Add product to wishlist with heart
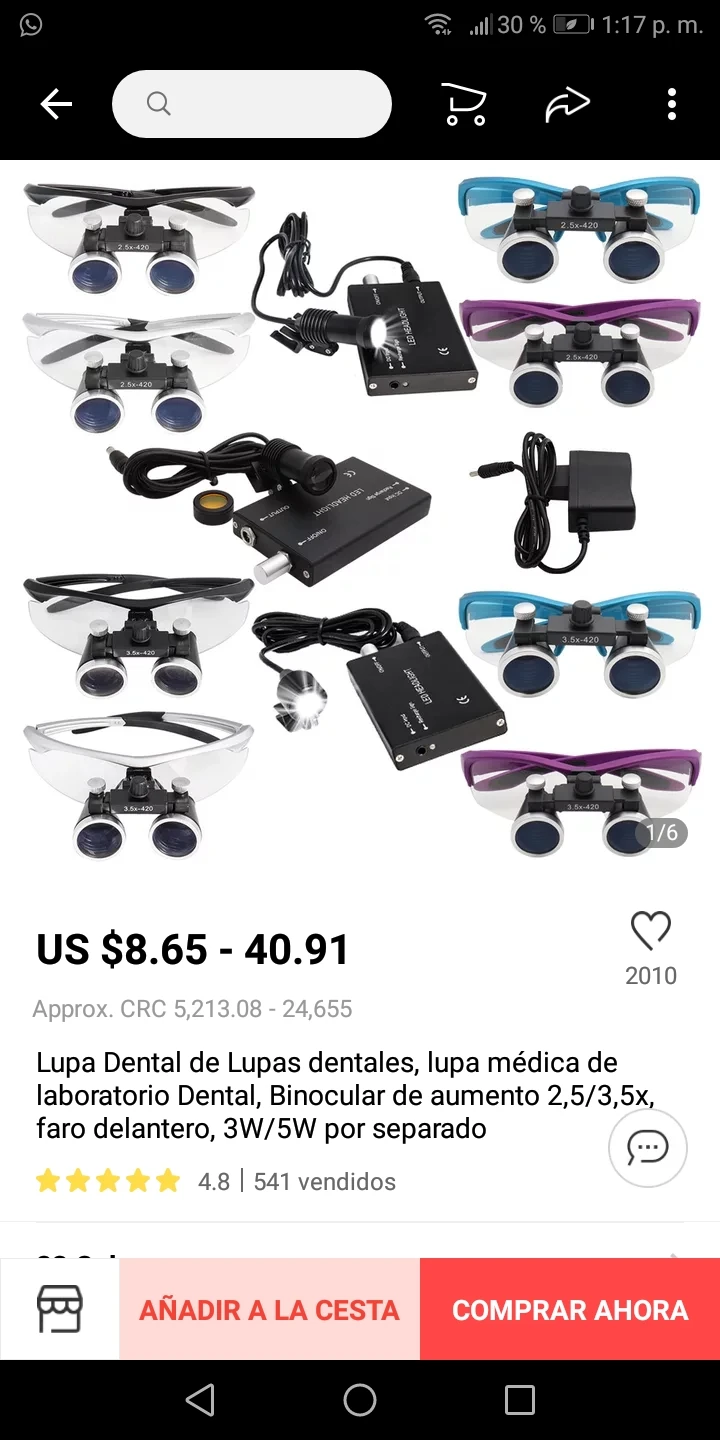Viewport: 720px width, 1440px height. 650,932
